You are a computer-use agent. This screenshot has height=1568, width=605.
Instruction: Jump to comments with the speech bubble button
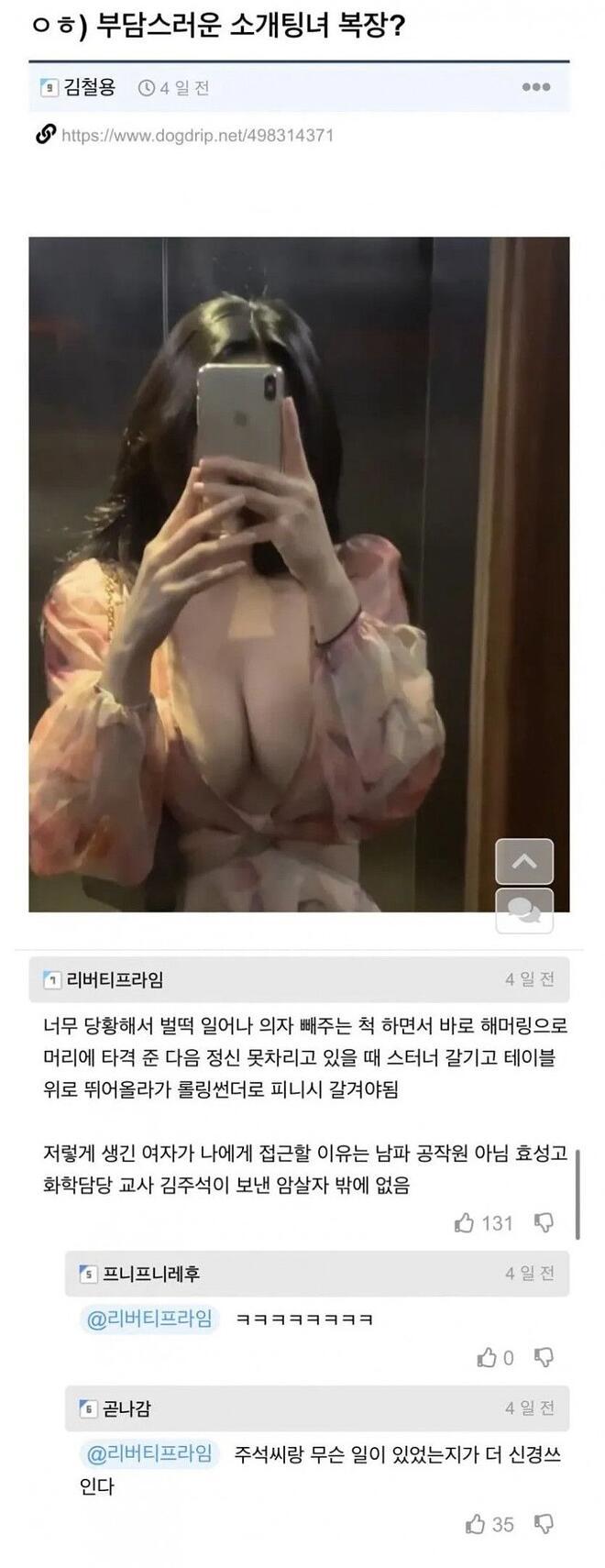click(523, 910)
